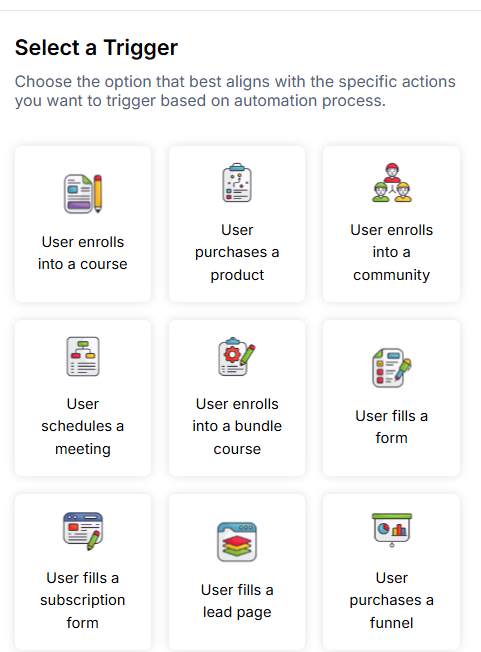Select the 'User fills a subscription form' card
This screenshot has height=652, width=481.
click(83, 572)
